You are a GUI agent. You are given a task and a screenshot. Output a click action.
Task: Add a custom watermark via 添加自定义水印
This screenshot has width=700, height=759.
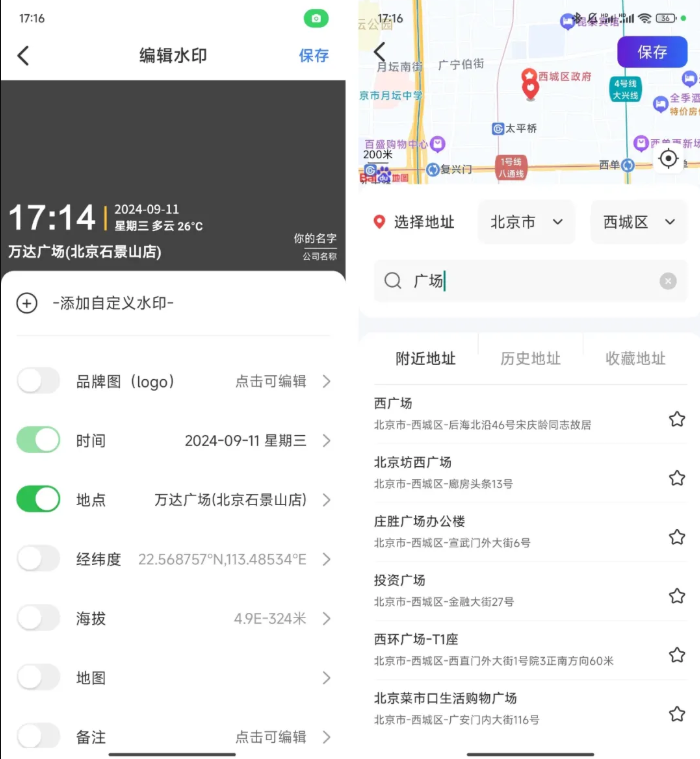[113, 303]
